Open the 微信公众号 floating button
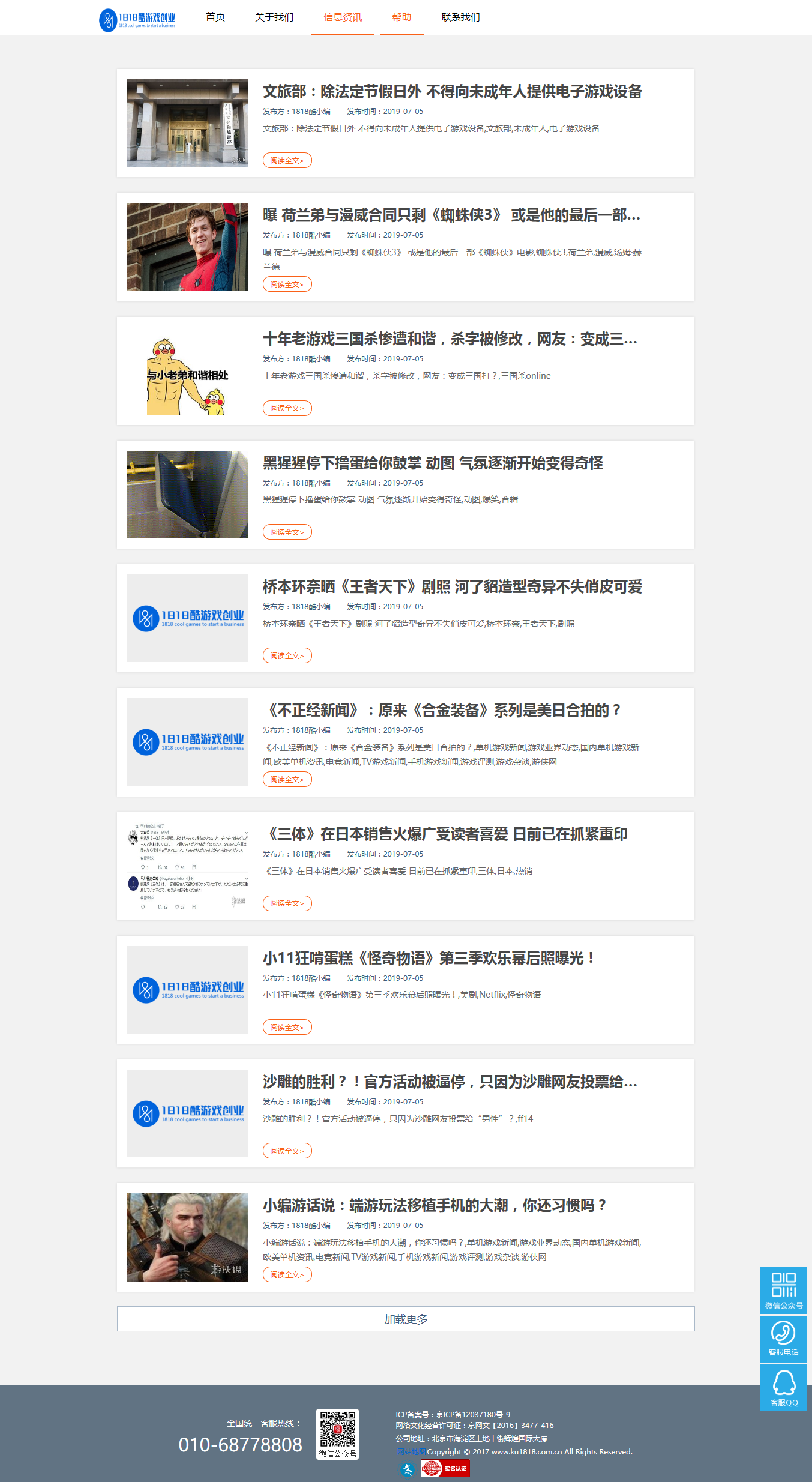This screenshot has width=812, height=1482. [783, 1290]
